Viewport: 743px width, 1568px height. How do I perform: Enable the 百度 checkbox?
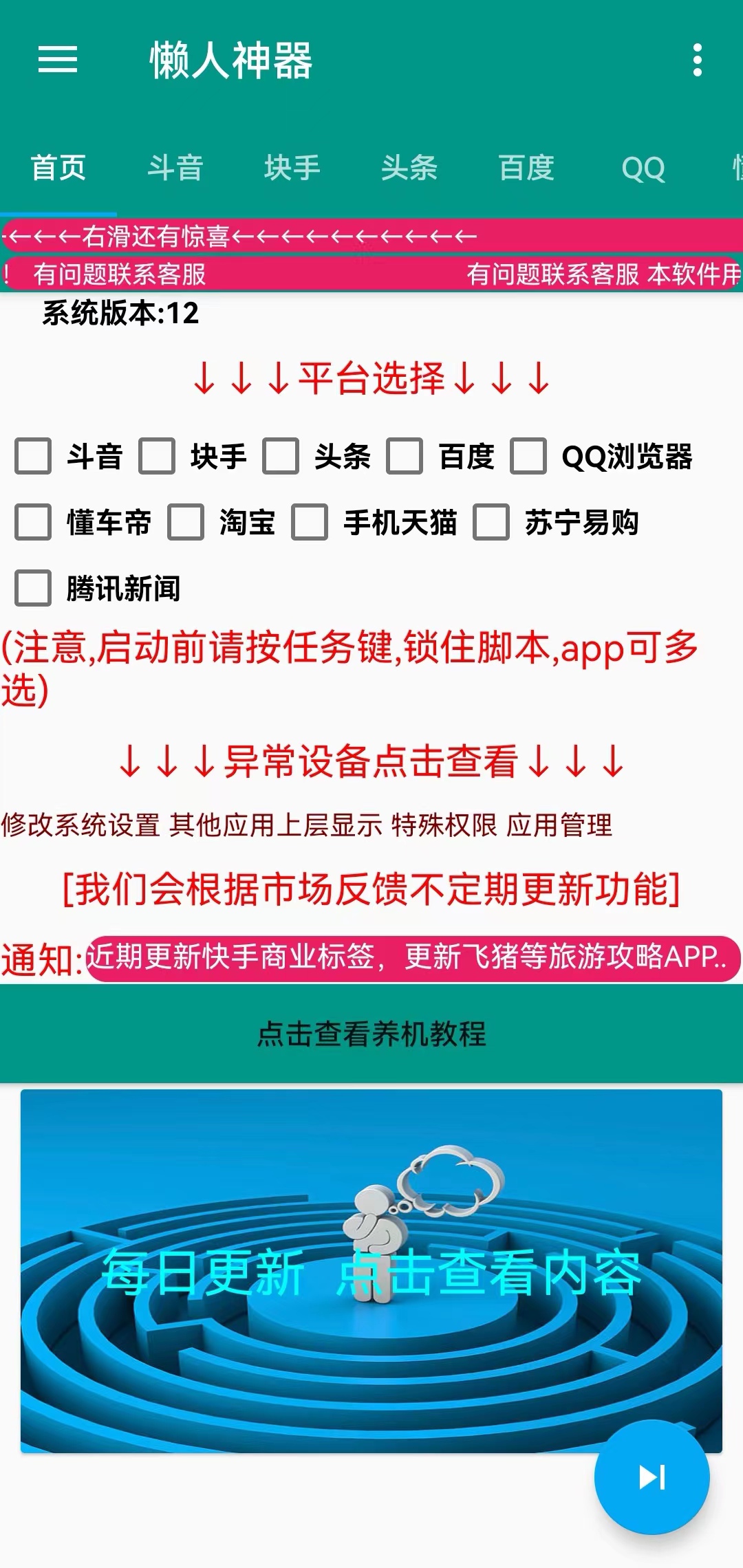point(405,456)
